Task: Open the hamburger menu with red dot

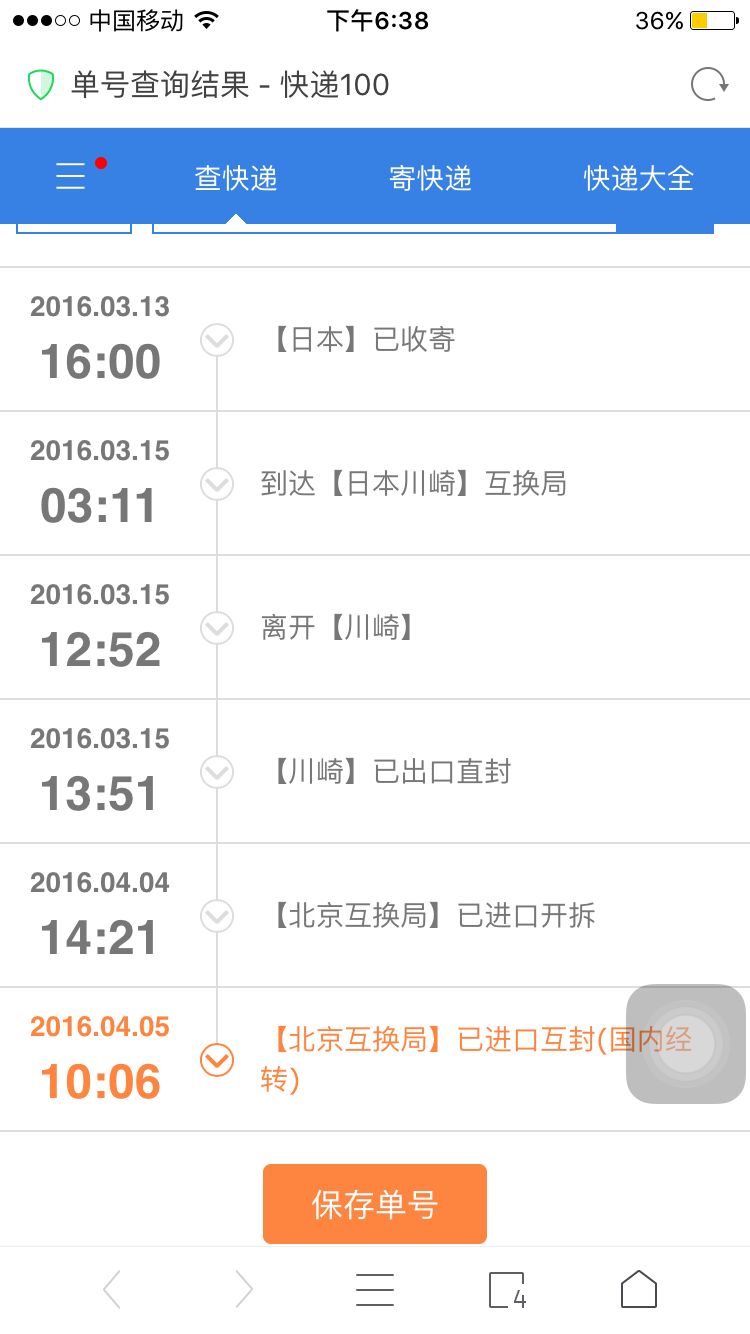Action: pyautogui.click(x=73, y=177)
